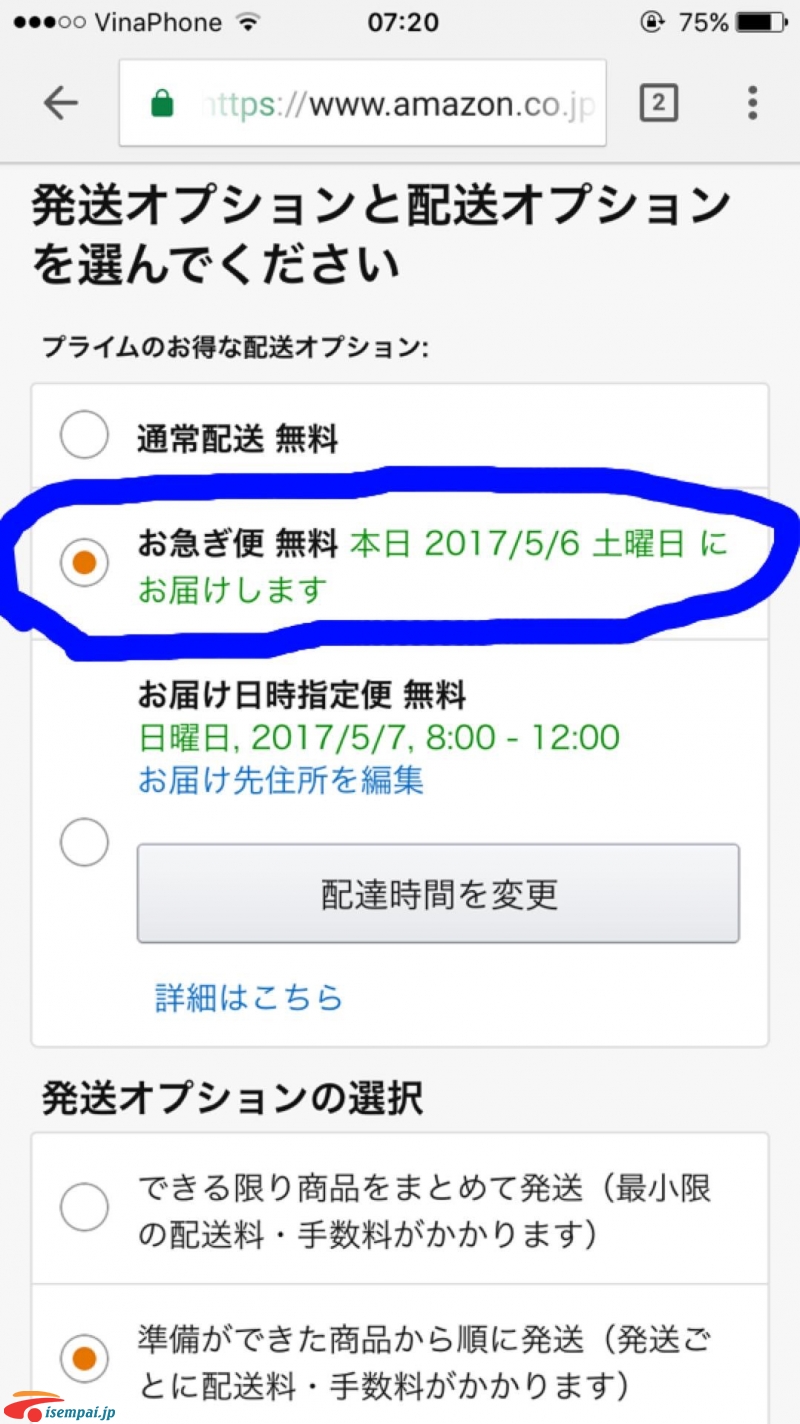Open the browser overflow menu
The image size is (800, 1424).
pyautogui.click(x=752, y=103)
